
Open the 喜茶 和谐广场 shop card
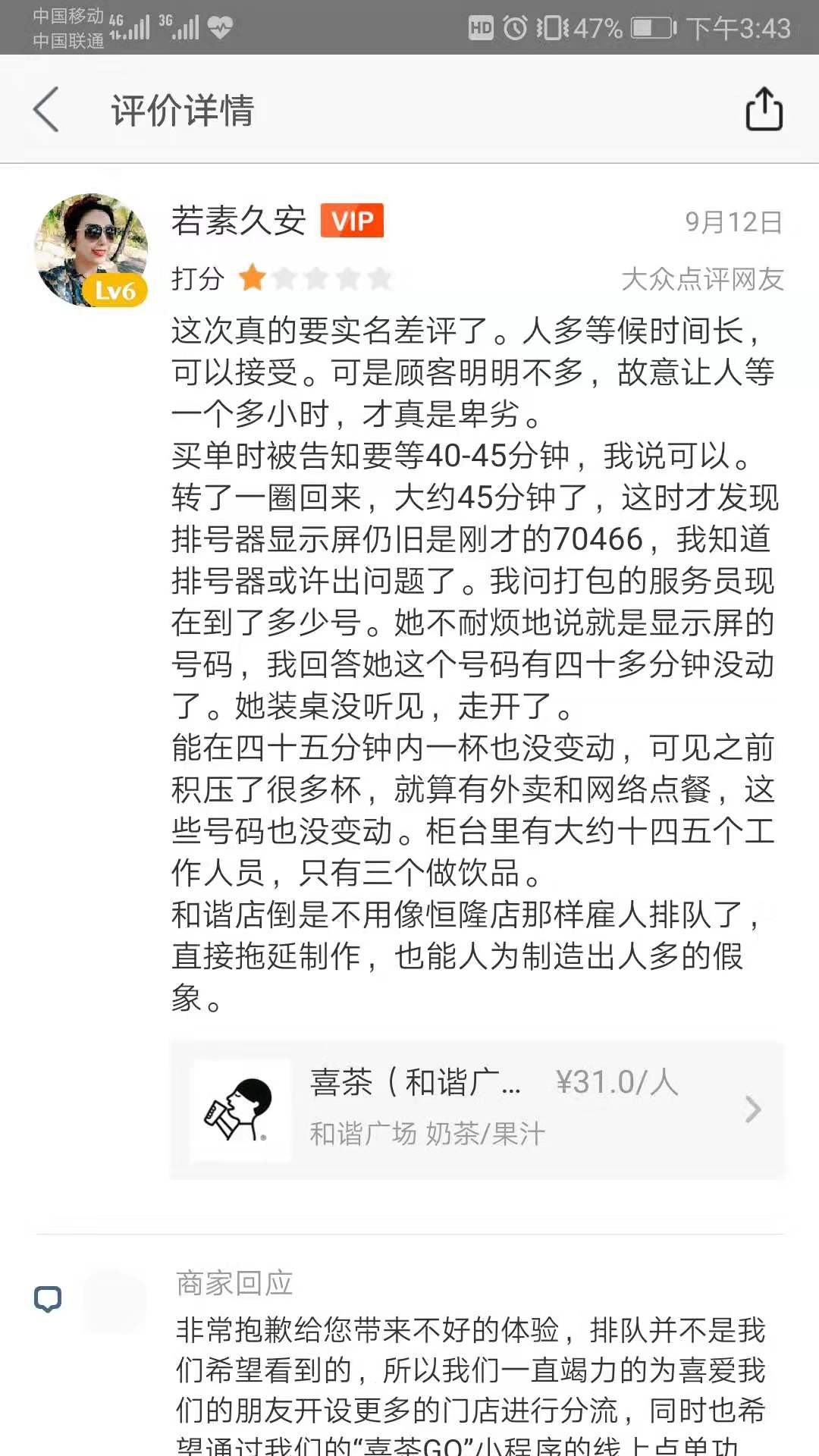coord(478,1109)
